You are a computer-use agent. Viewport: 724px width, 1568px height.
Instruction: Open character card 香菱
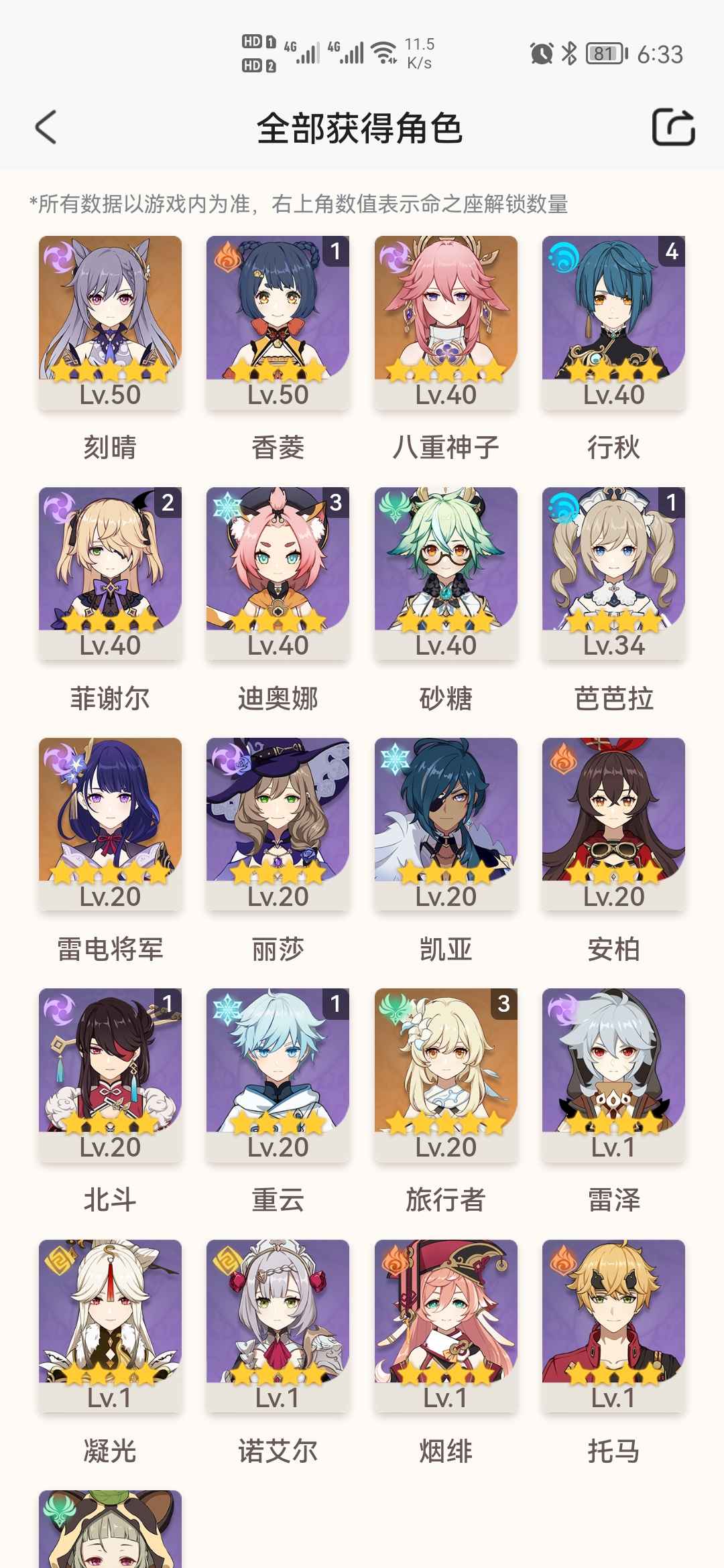(x=278, y=322)
